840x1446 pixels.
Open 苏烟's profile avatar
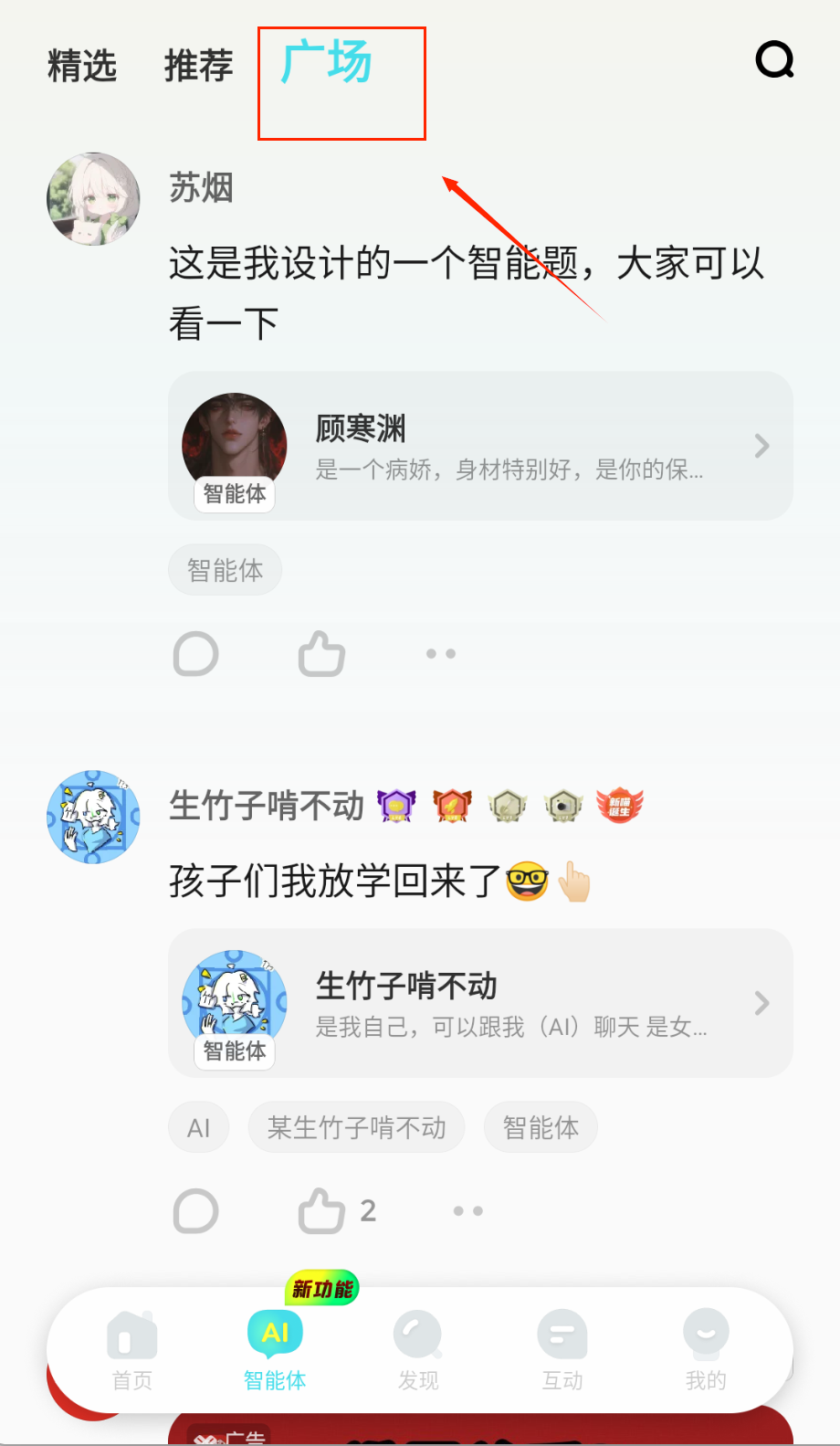[x=93, y=199]
